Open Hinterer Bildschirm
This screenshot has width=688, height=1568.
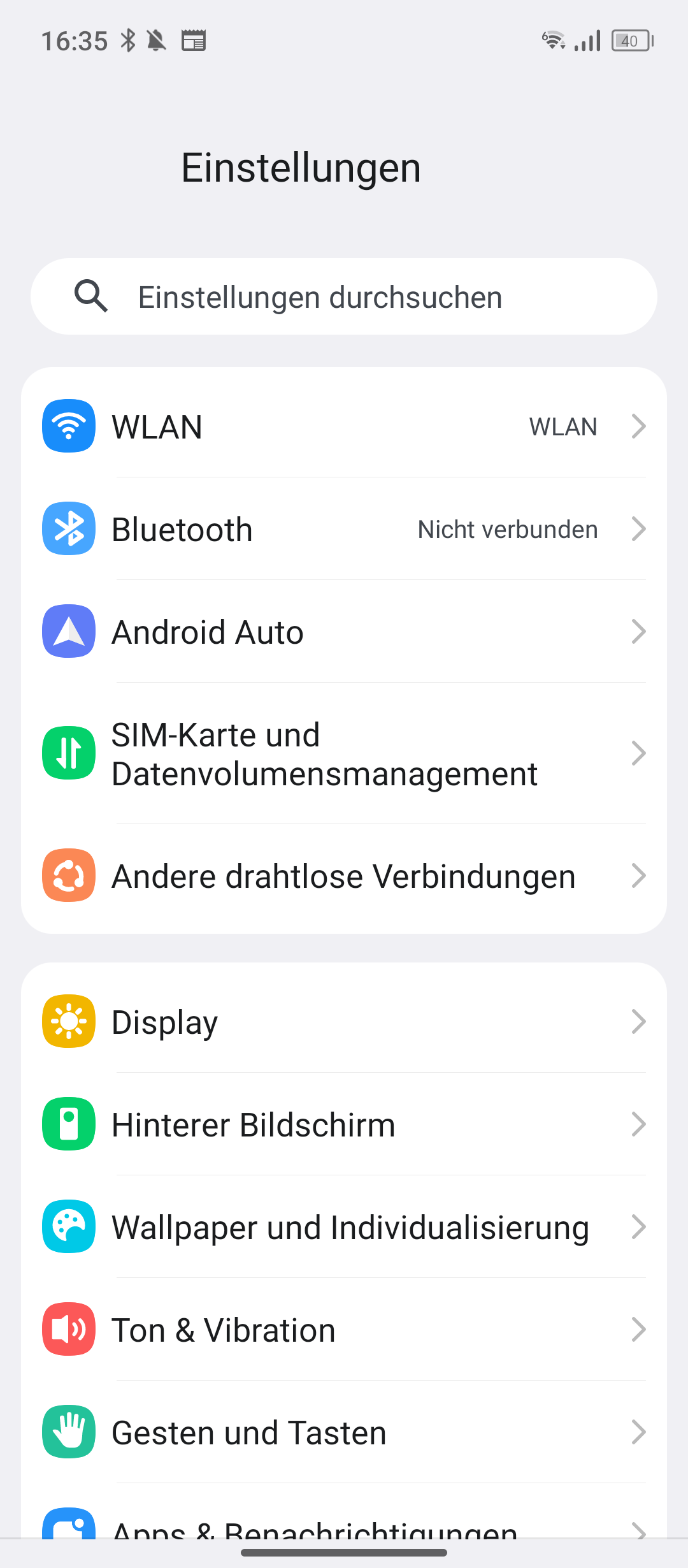344,1124
